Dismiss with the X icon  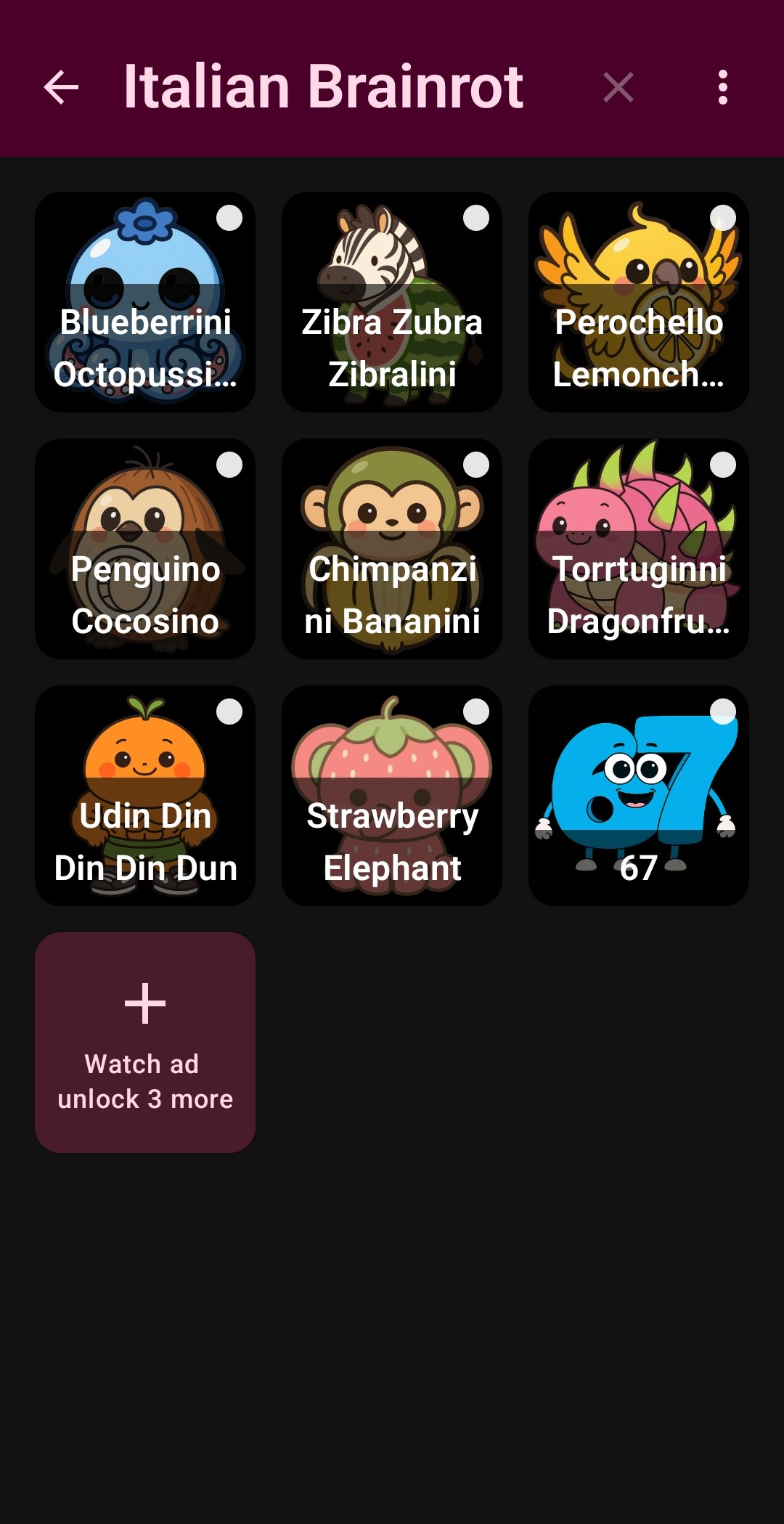click(x=618, y=89)
